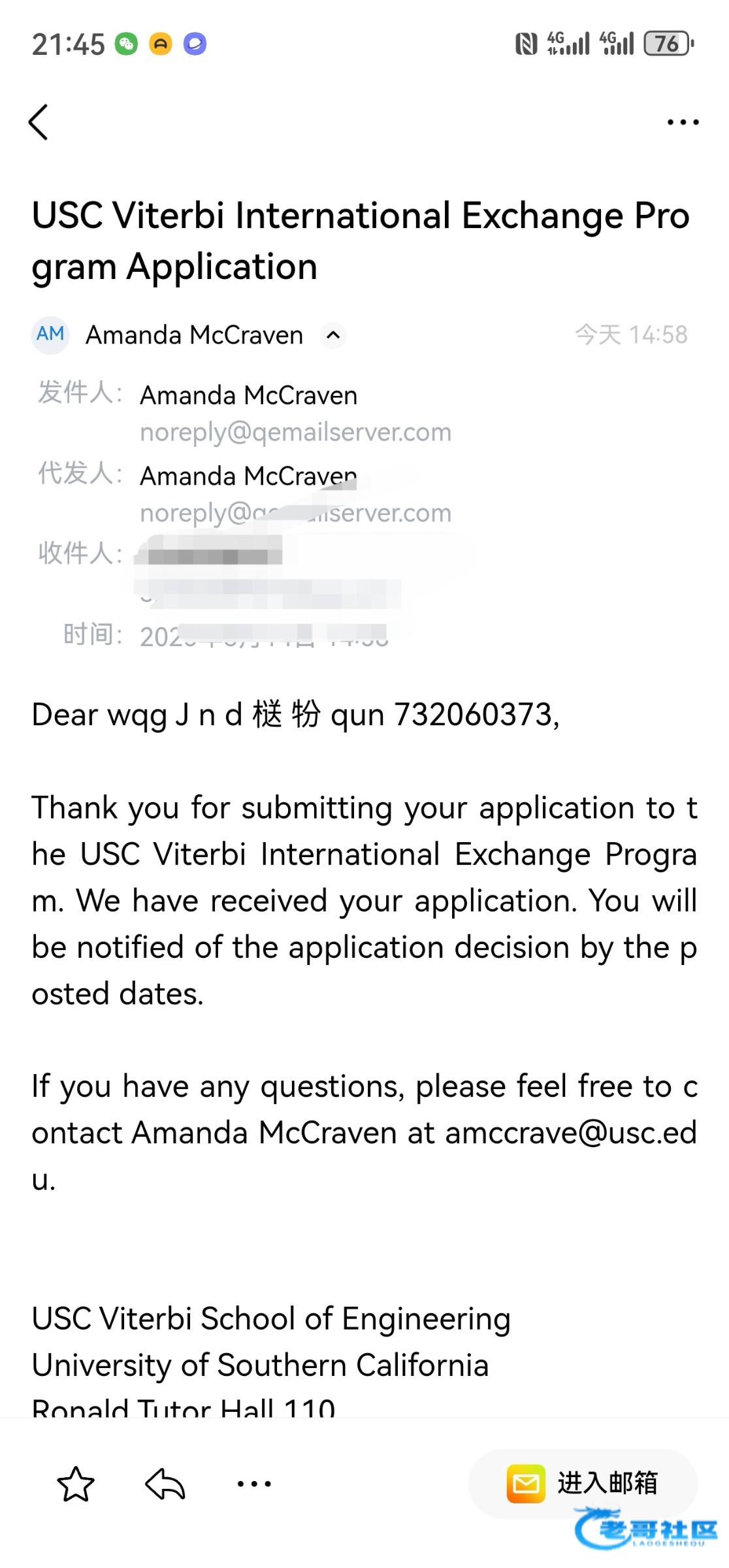
Task: Open the top-right overflow menu
Action: 683,122
